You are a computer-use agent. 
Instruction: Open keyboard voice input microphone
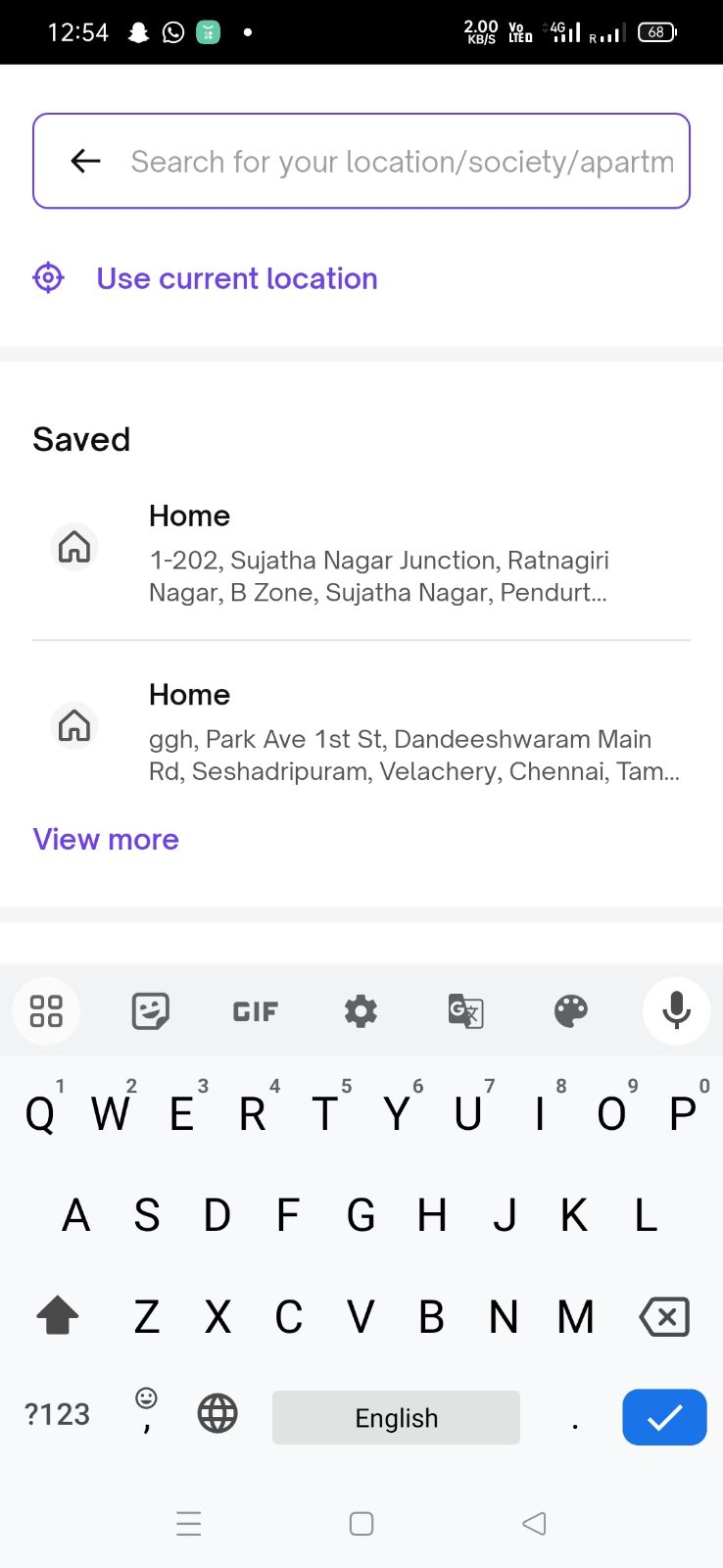click(676, 1010)
